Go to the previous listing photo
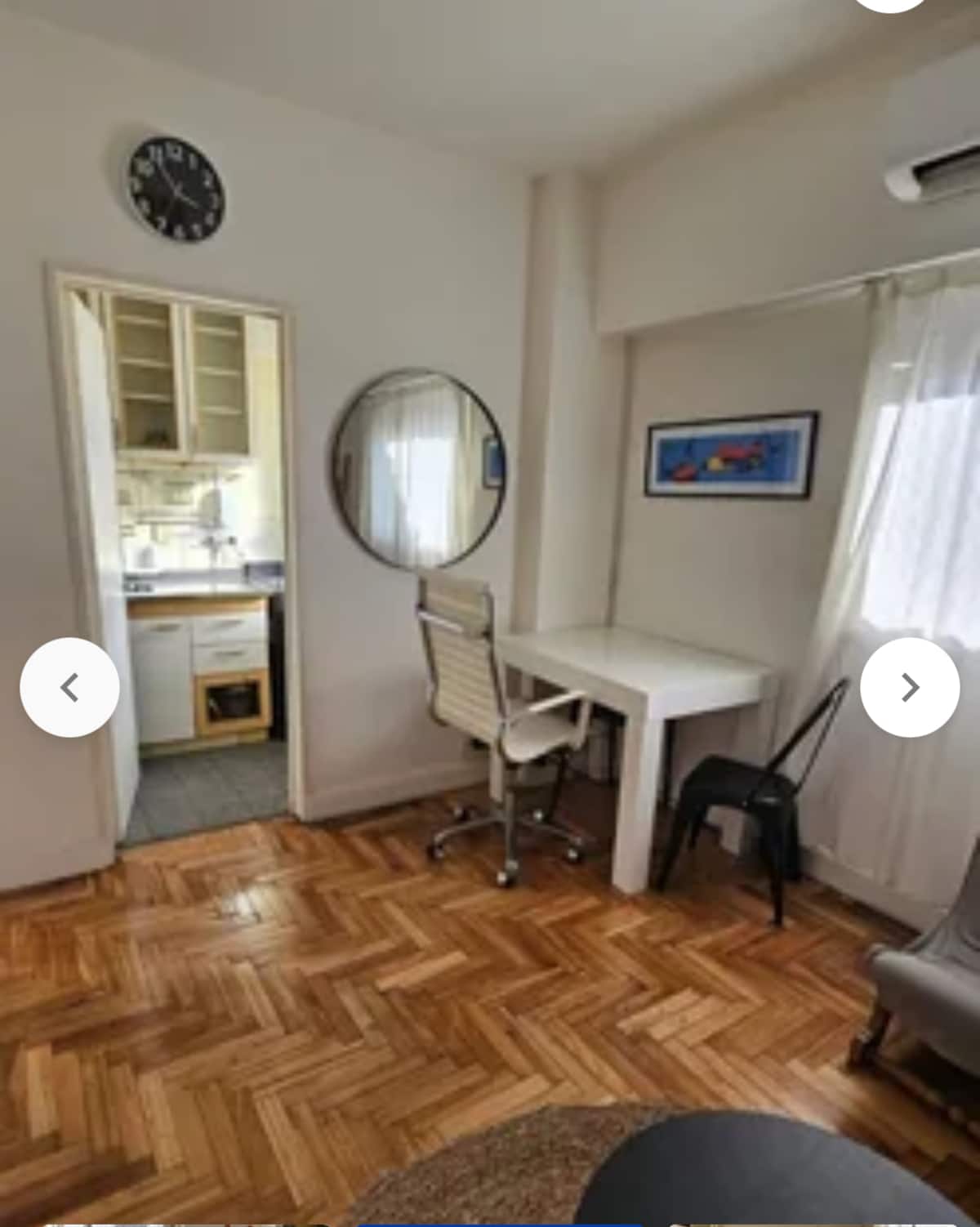This screenshot has width=980, height=1227. pyautogui.click(x=69, y=687)
